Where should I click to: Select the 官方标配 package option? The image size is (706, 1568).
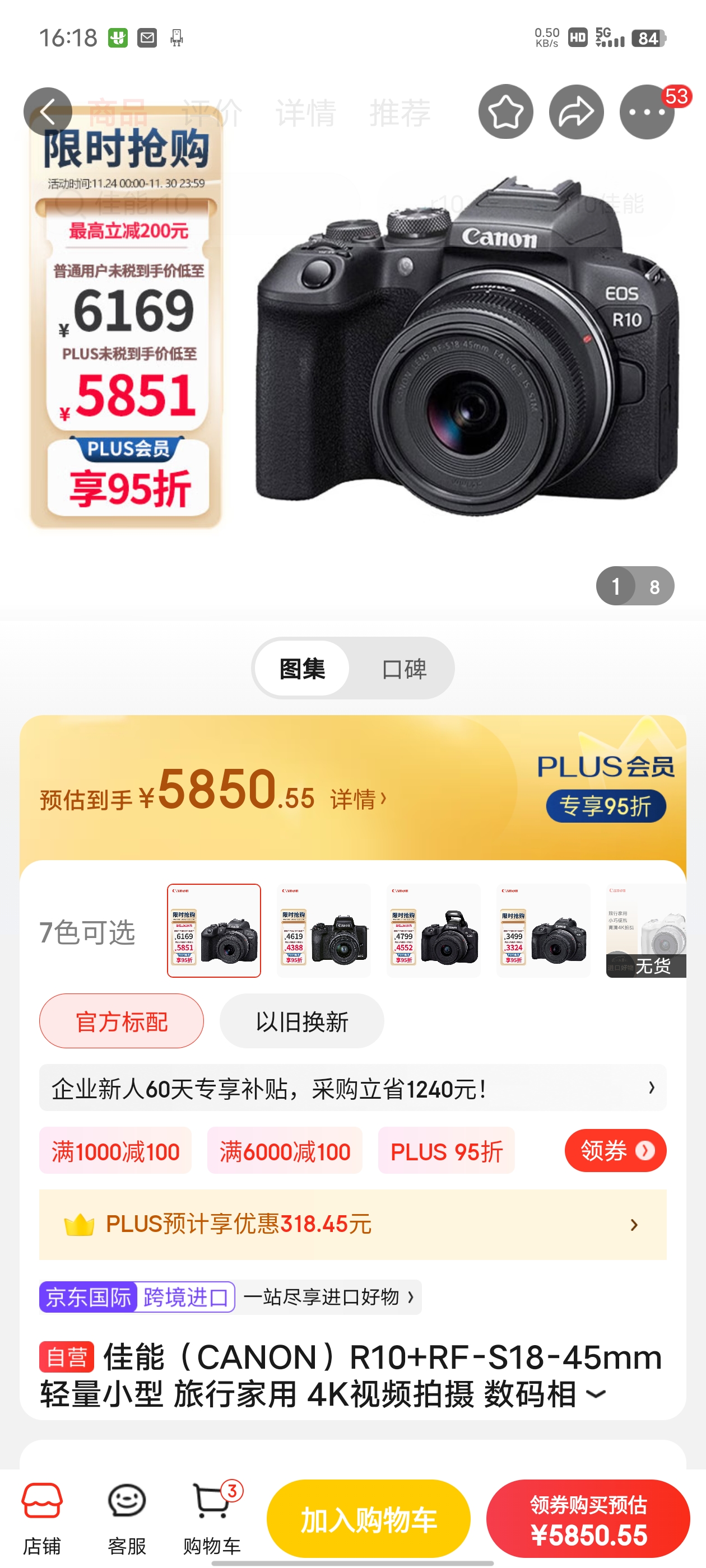click(x=121, y=1021)
